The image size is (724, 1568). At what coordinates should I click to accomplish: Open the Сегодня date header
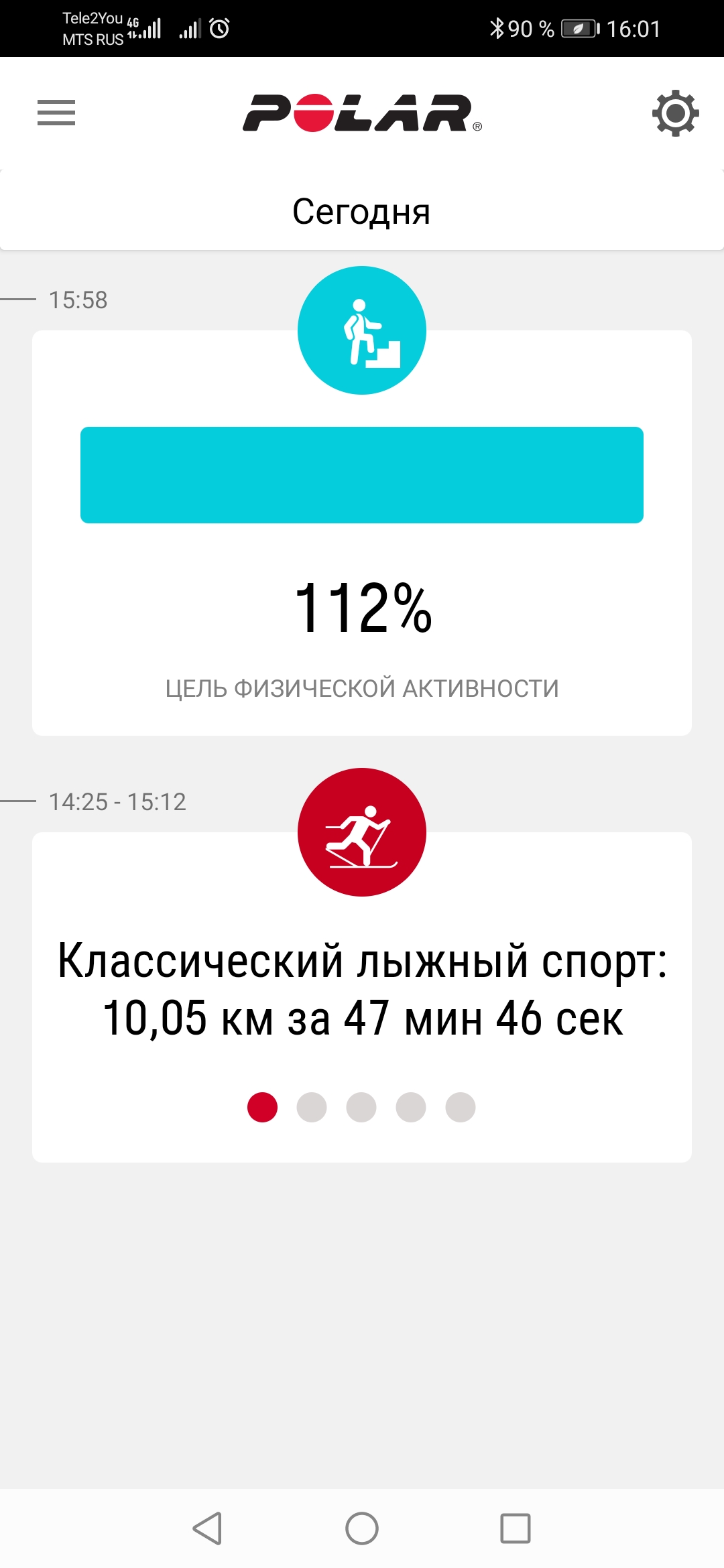click(x=361, y=212)
